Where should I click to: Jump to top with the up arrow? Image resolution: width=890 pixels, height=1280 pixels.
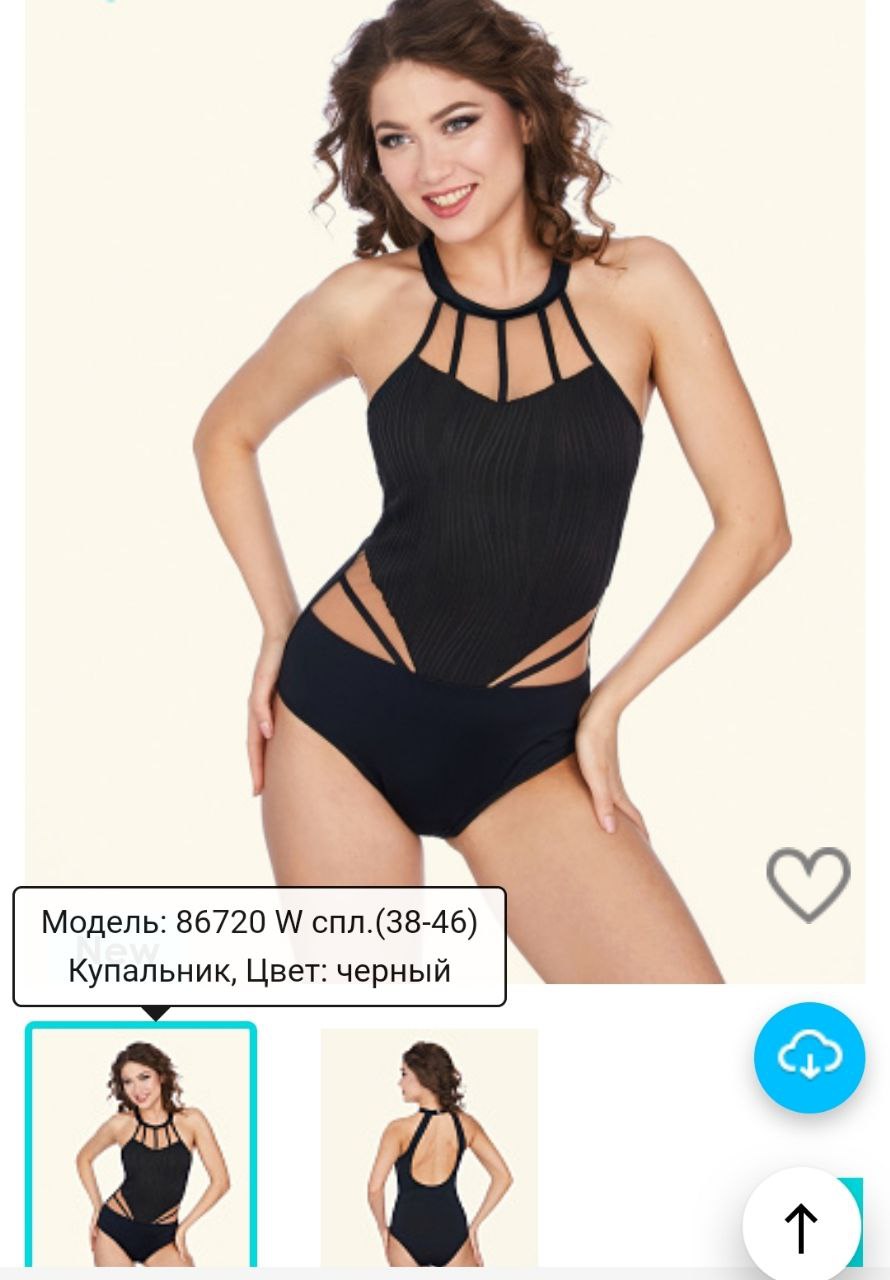[801, 1226]
